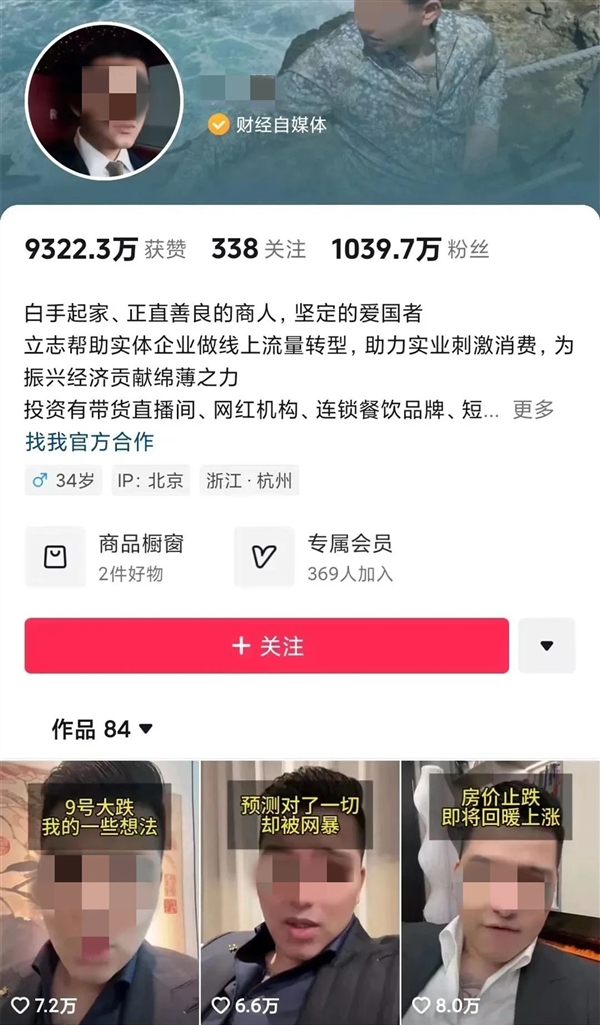Expand the dropdown arrow next to 关注

pyautogui.click(x=546, y=646)
